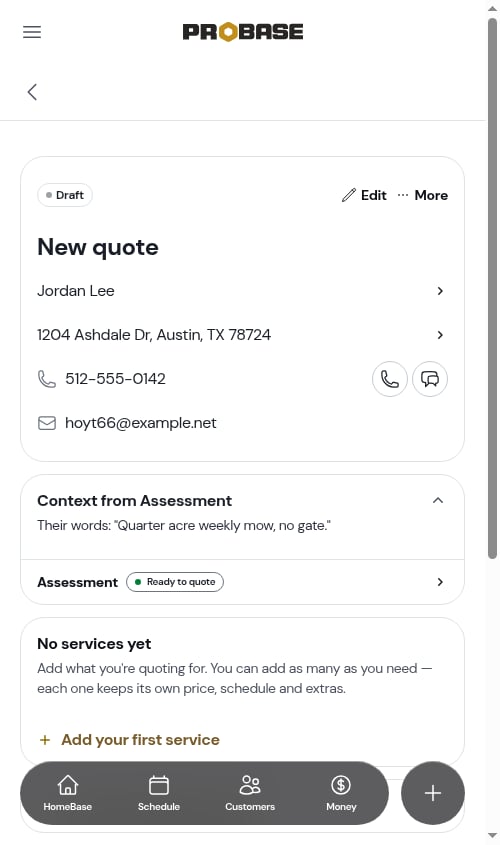Image resolution: width=500 pixels, height=845 pixels.
Task: Add your first service
Action: click(x=129, y=740)
